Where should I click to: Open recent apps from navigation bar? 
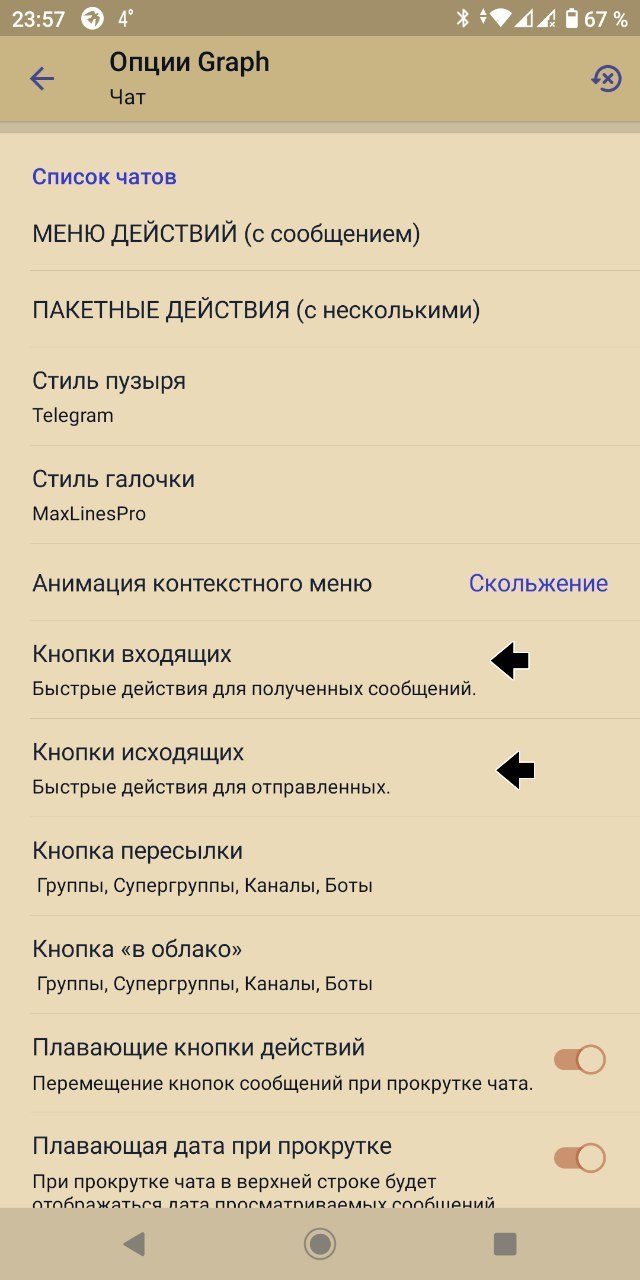point(505,1243)
